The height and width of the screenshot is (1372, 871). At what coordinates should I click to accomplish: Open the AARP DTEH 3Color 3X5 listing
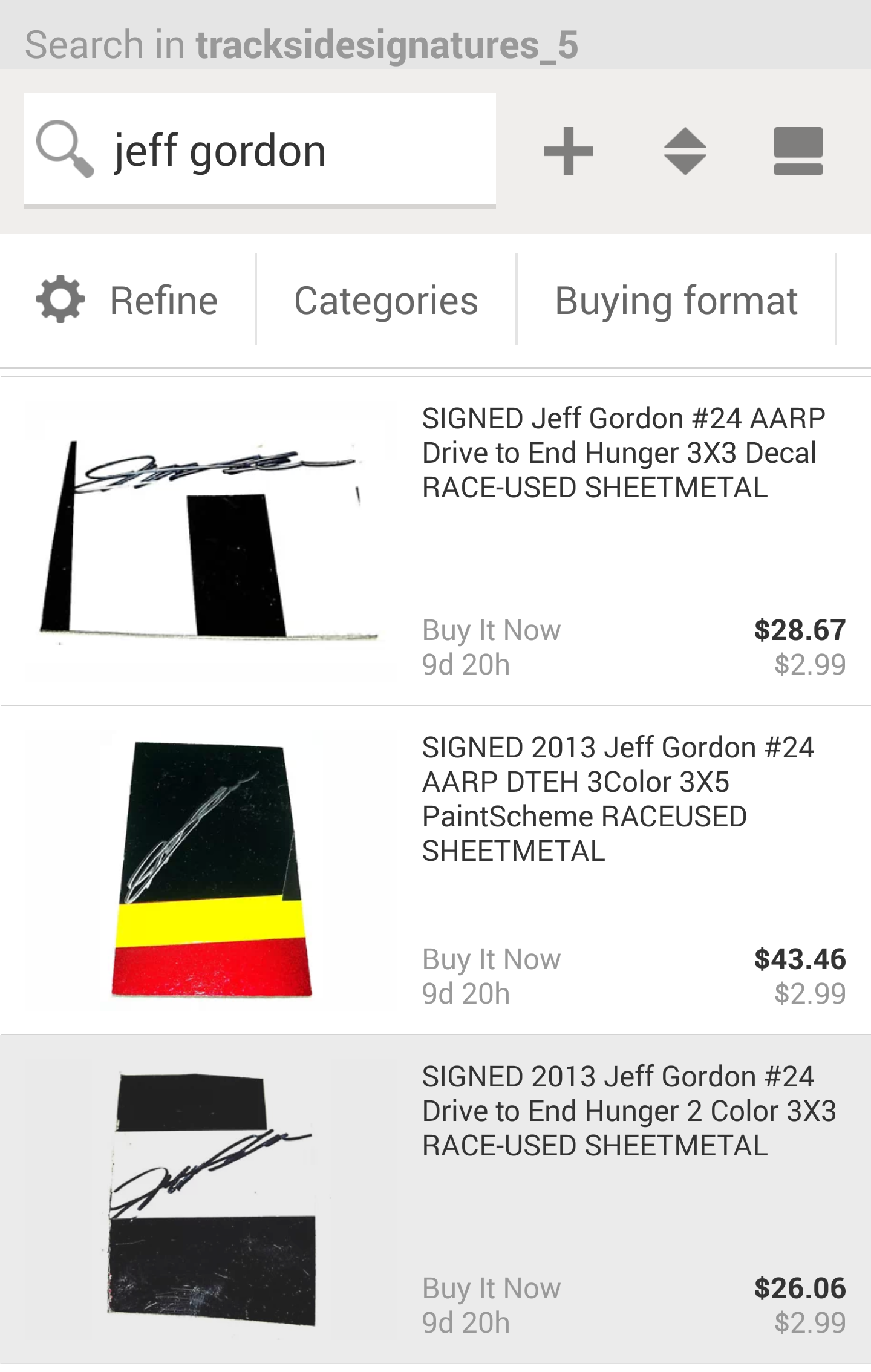tap(617, 799)
